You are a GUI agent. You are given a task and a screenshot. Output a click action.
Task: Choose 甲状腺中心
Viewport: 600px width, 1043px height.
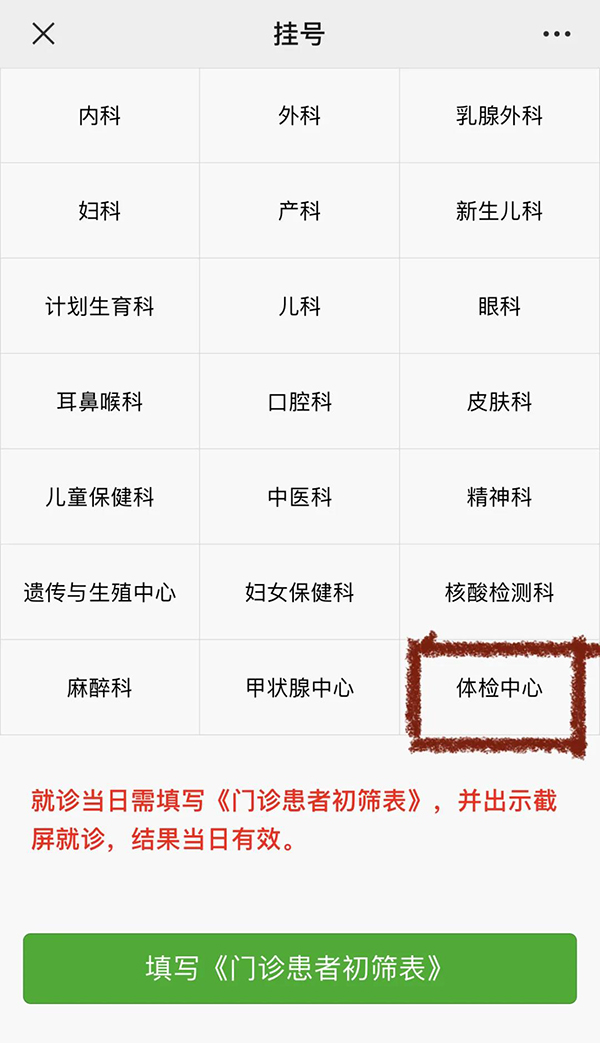click(x=300, y=688)
